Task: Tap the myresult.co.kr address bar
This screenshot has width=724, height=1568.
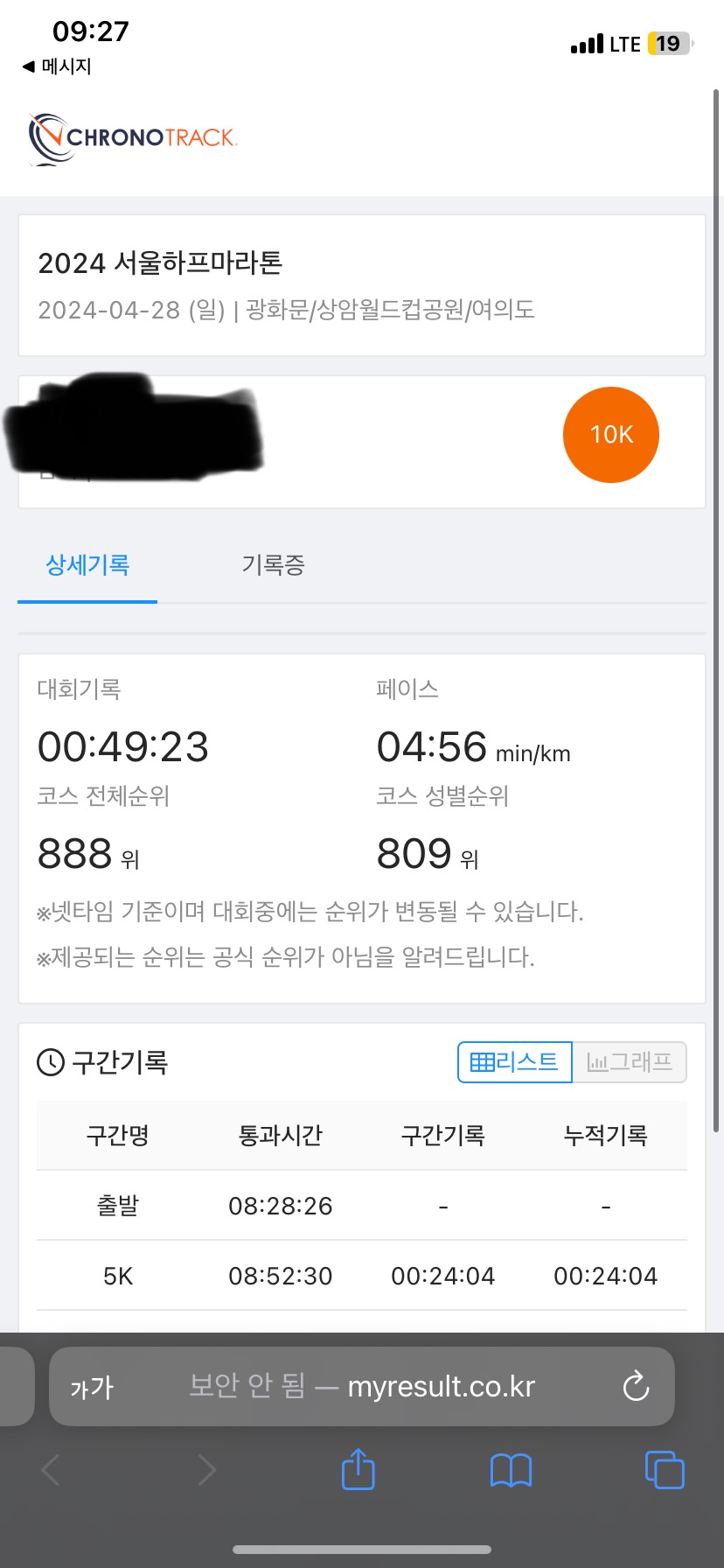Action: (x=362, y=1386)
